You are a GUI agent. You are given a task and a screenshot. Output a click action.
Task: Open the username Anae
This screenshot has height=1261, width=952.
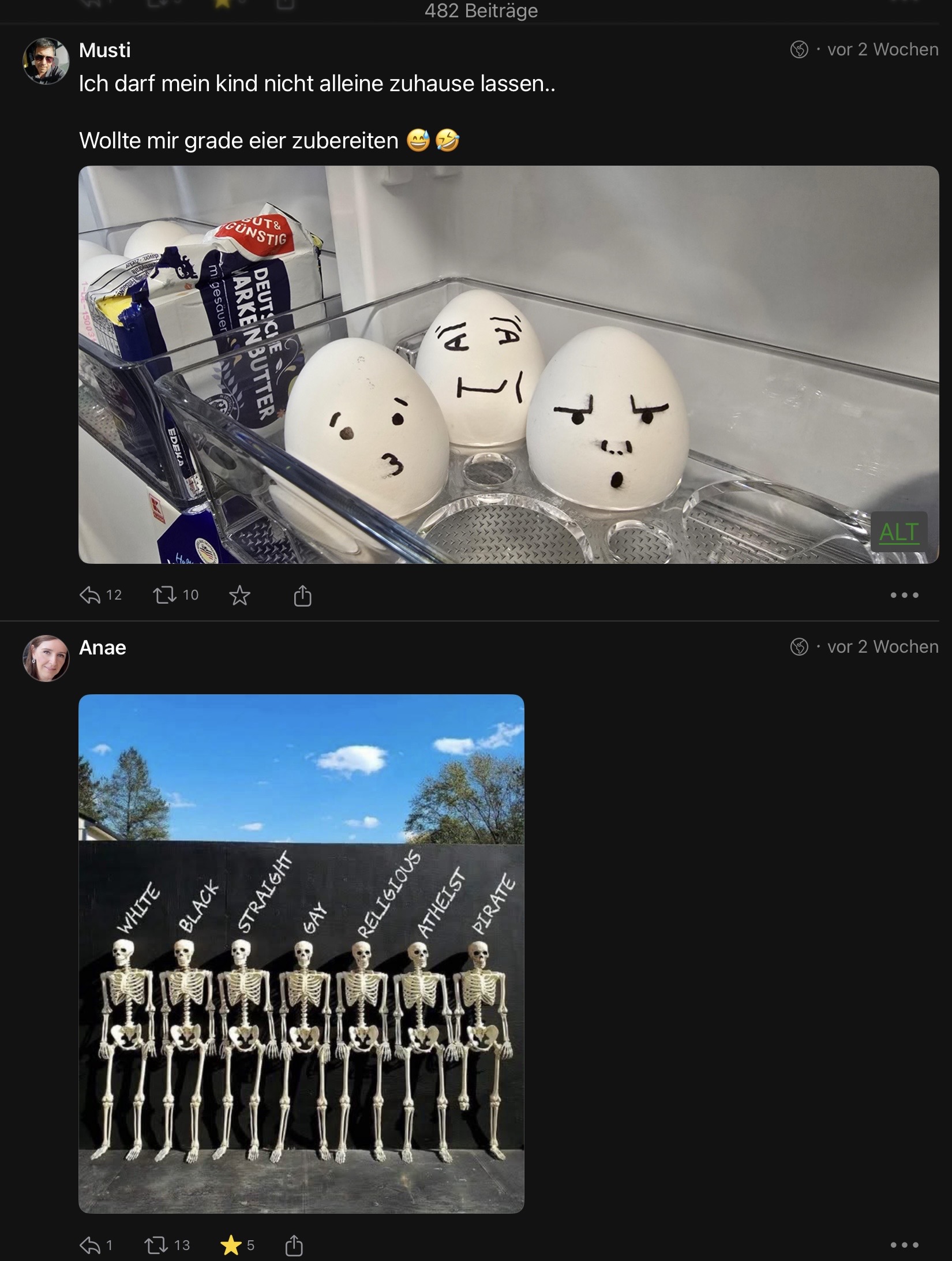[x=103, y=648]
